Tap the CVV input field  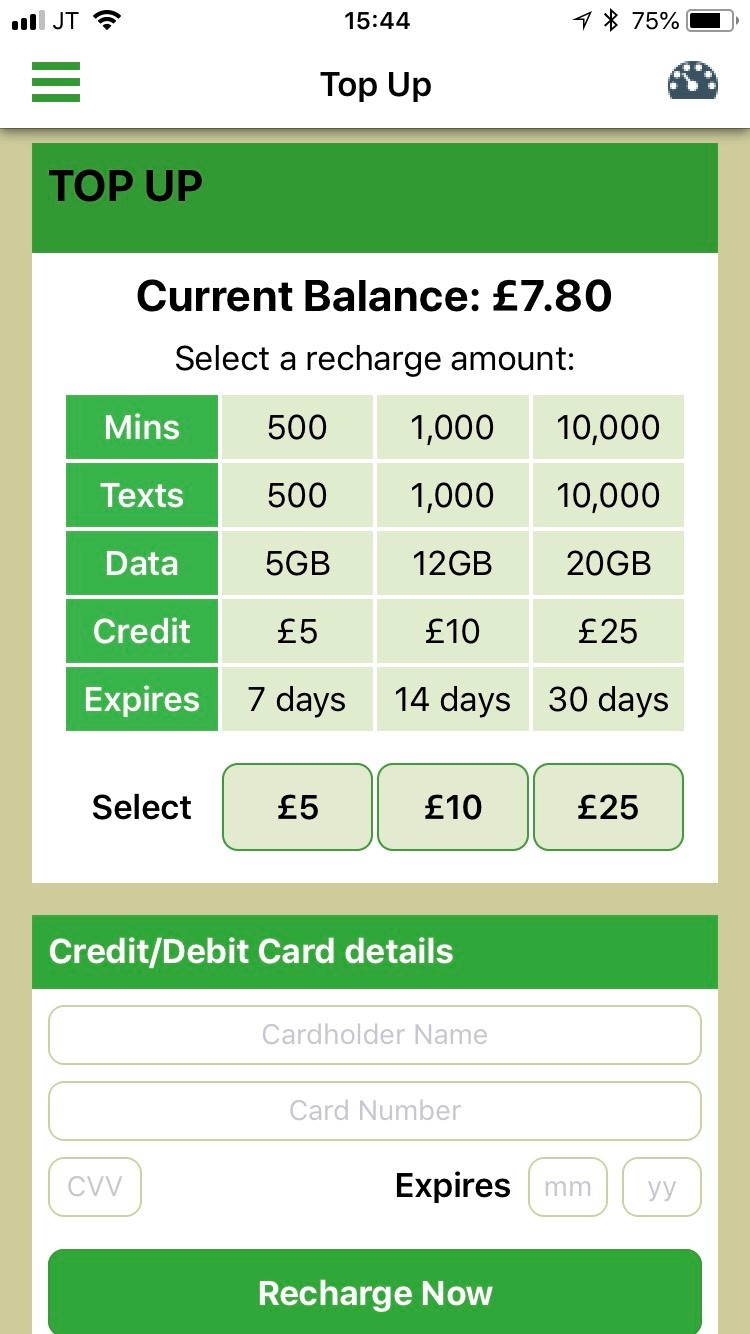point(95,1187)
